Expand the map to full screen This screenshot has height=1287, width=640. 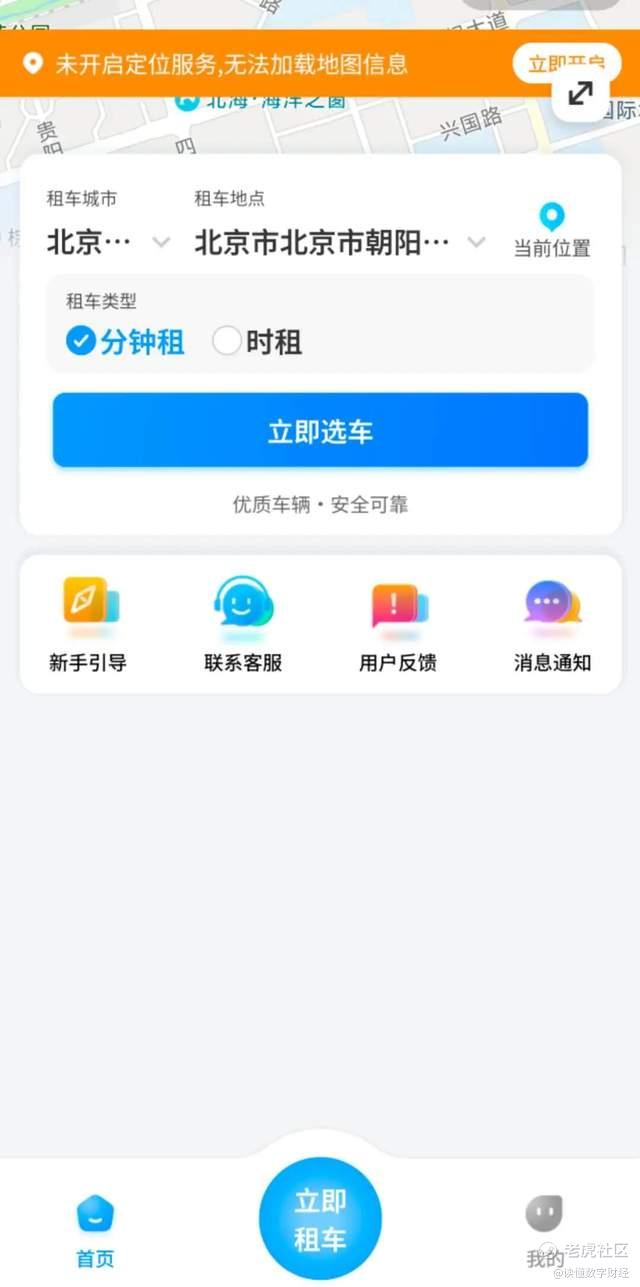coord(580,96)
